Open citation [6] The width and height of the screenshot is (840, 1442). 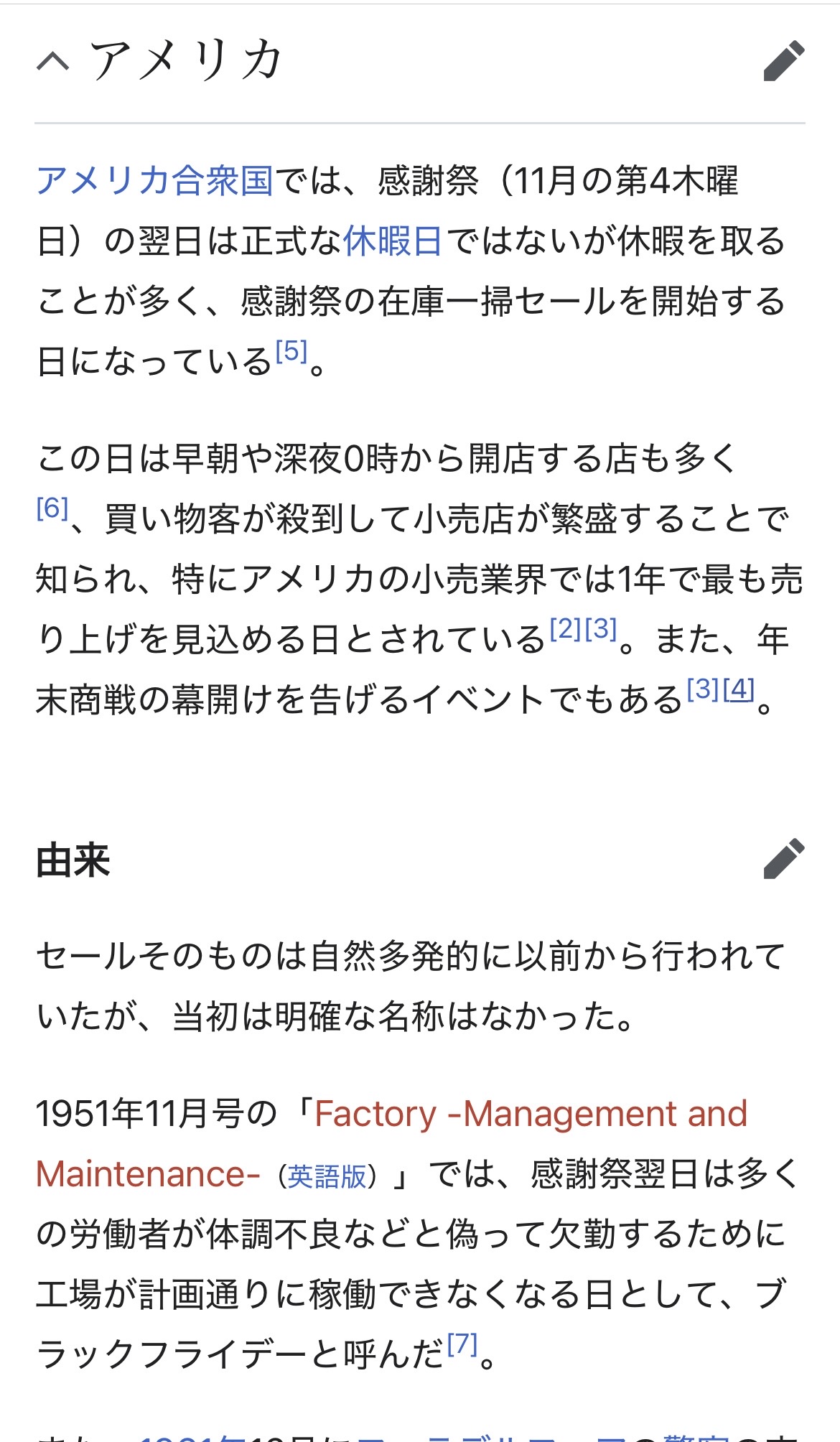coord(52,509)
